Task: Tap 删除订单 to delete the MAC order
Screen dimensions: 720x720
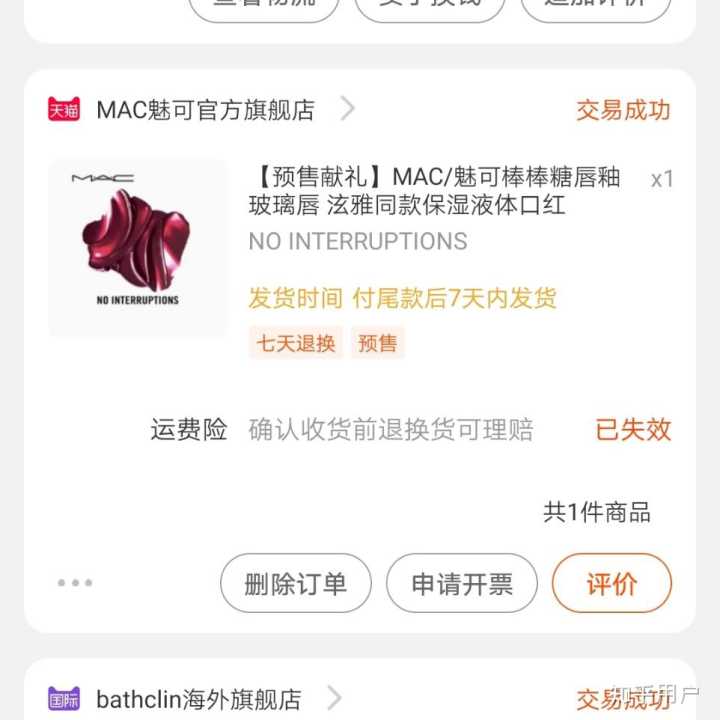Action: pos(295,583)
